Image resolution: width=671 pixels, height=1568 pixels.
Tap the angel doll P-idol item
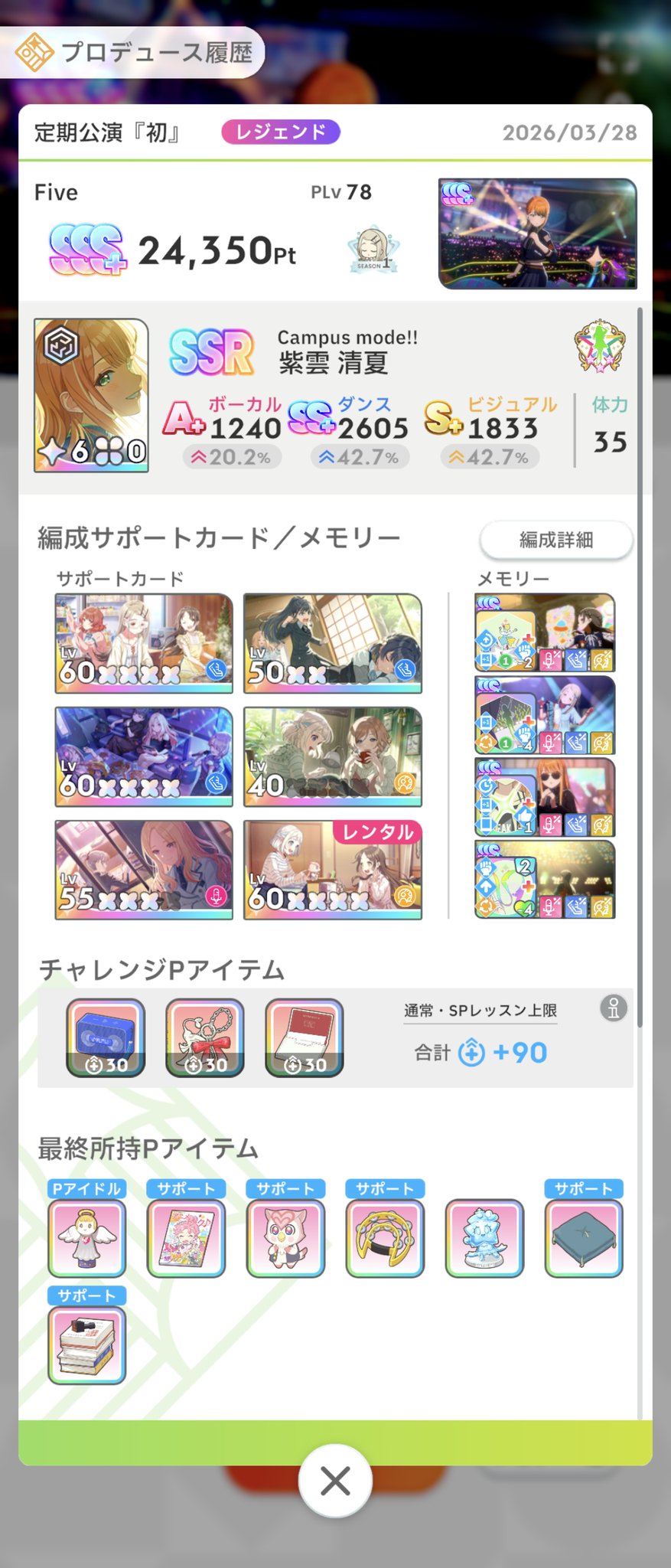[86, 1238]
